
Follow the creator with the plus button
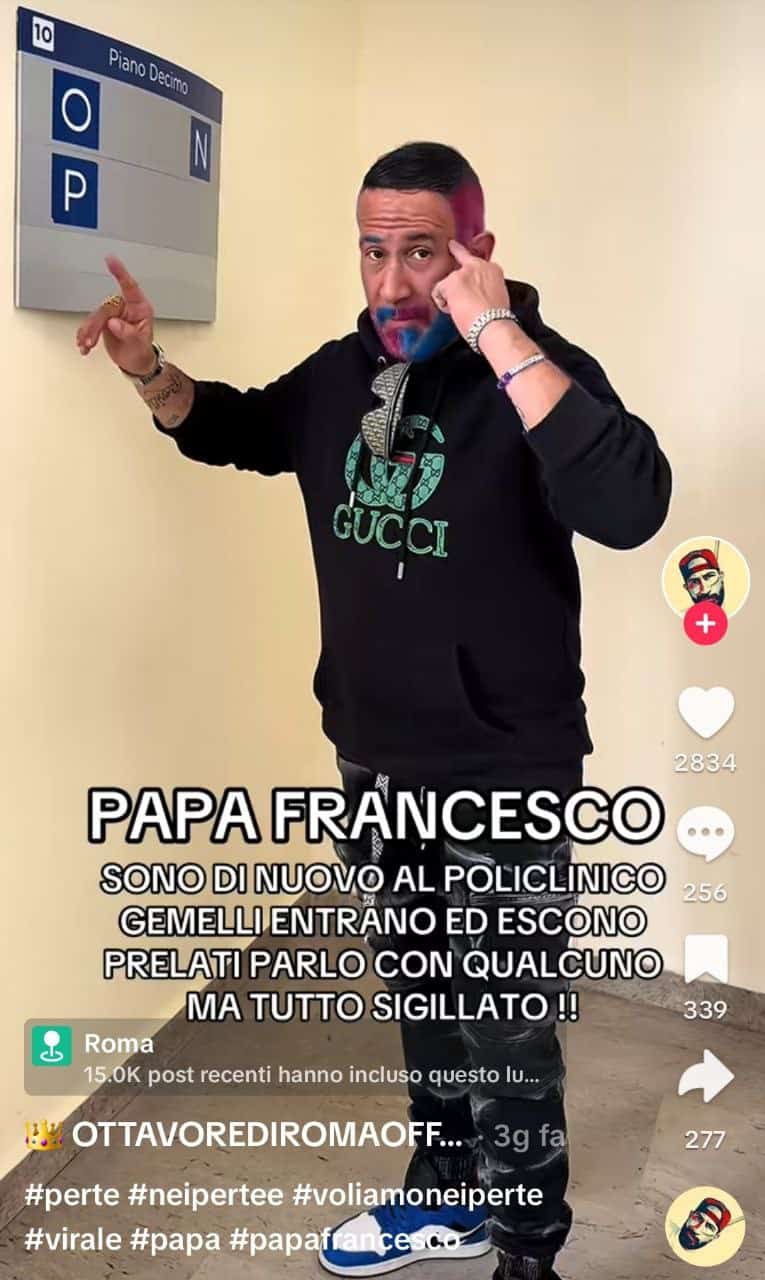pos(705,625)
